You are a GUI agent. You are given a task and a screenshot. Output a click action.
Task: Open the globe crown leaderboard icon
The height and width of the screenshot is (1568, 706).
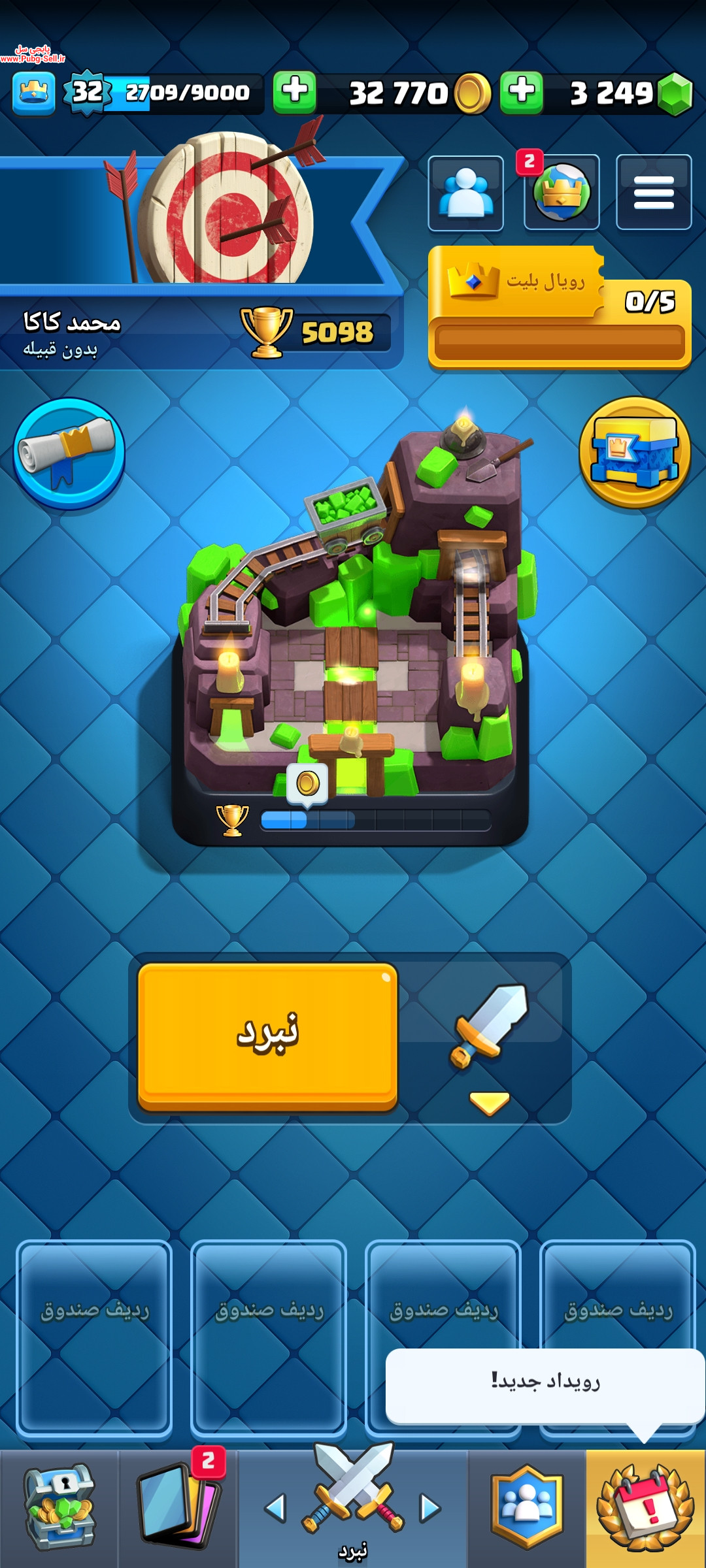point(562,193)
